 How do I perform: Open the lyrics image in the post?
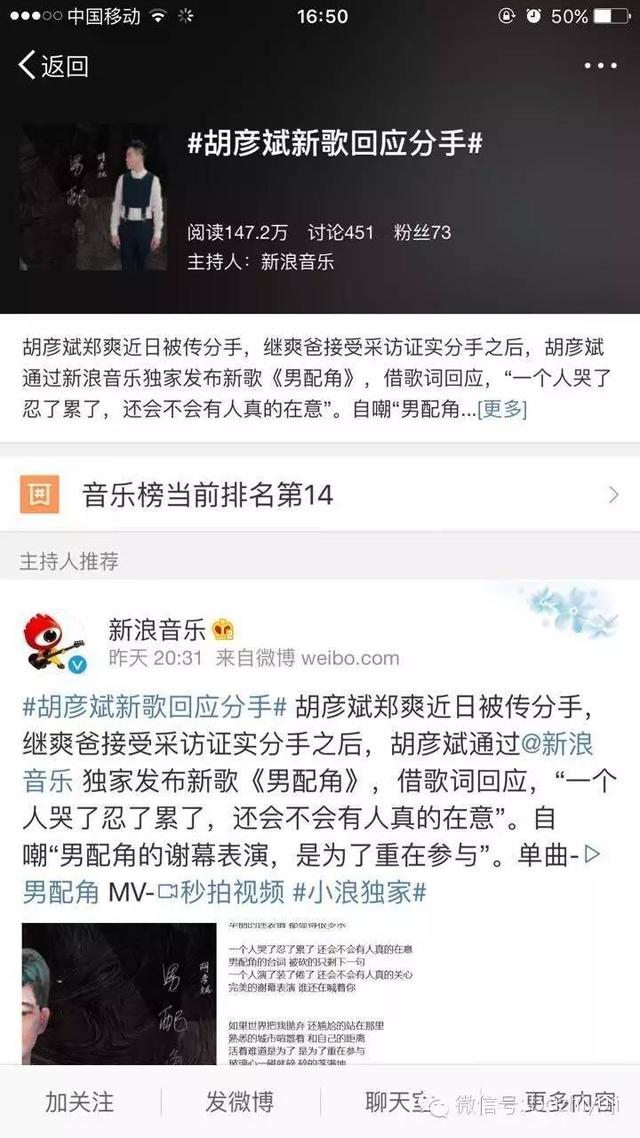[319, 994]
